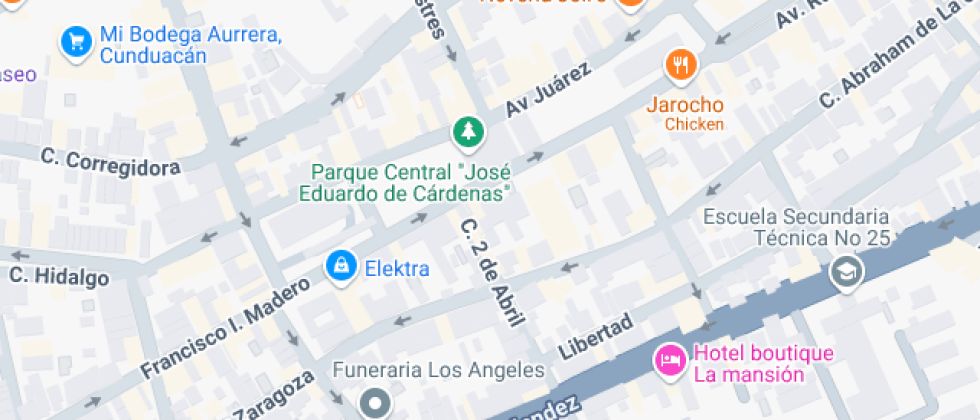Tap the Funeraria Los Angeles pin
Screen dimensions: 980x420
376,403
